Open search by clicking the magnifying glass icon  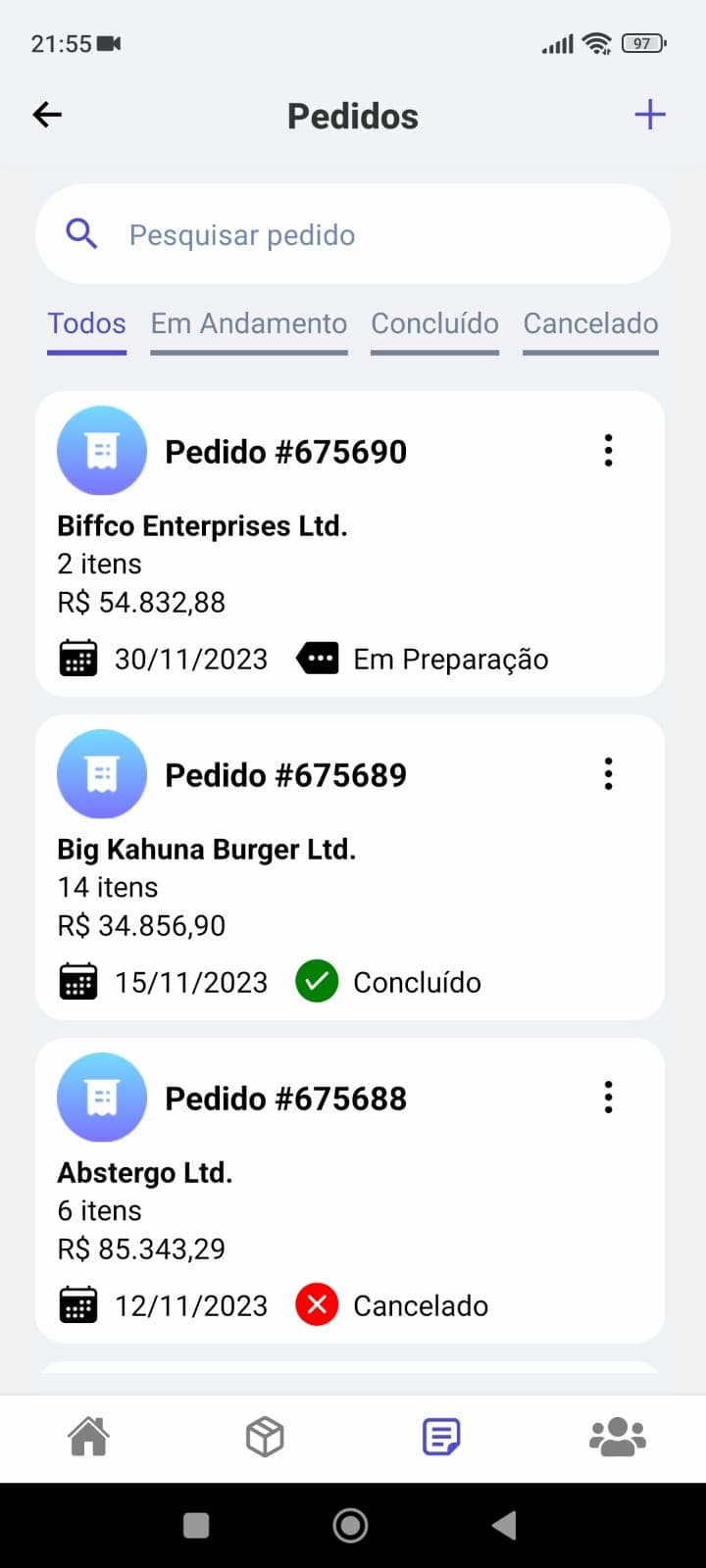81,233
